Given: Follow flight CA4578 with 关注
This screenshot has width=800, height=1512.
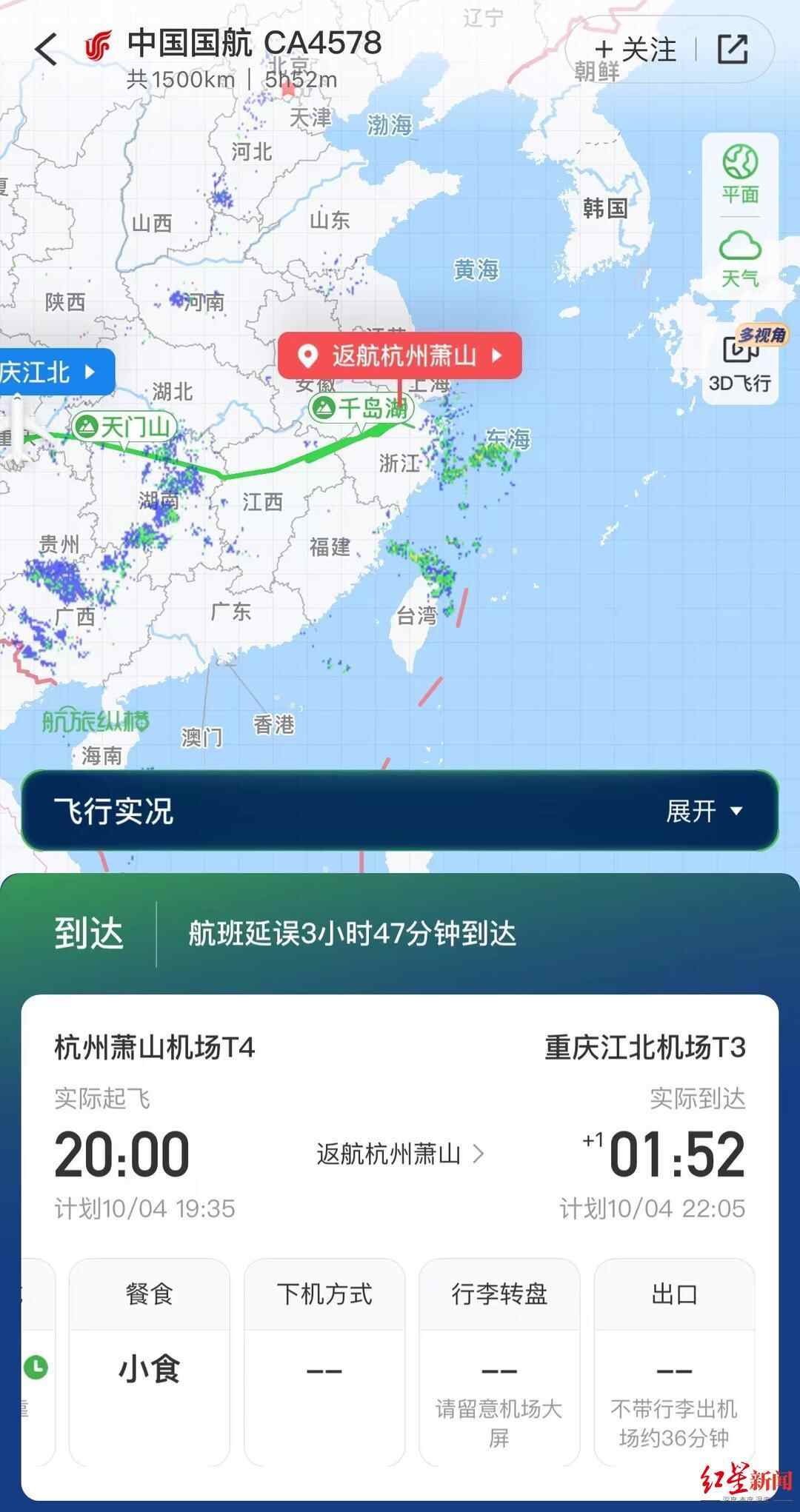Looking at the screenshot, I should (636, 50).
